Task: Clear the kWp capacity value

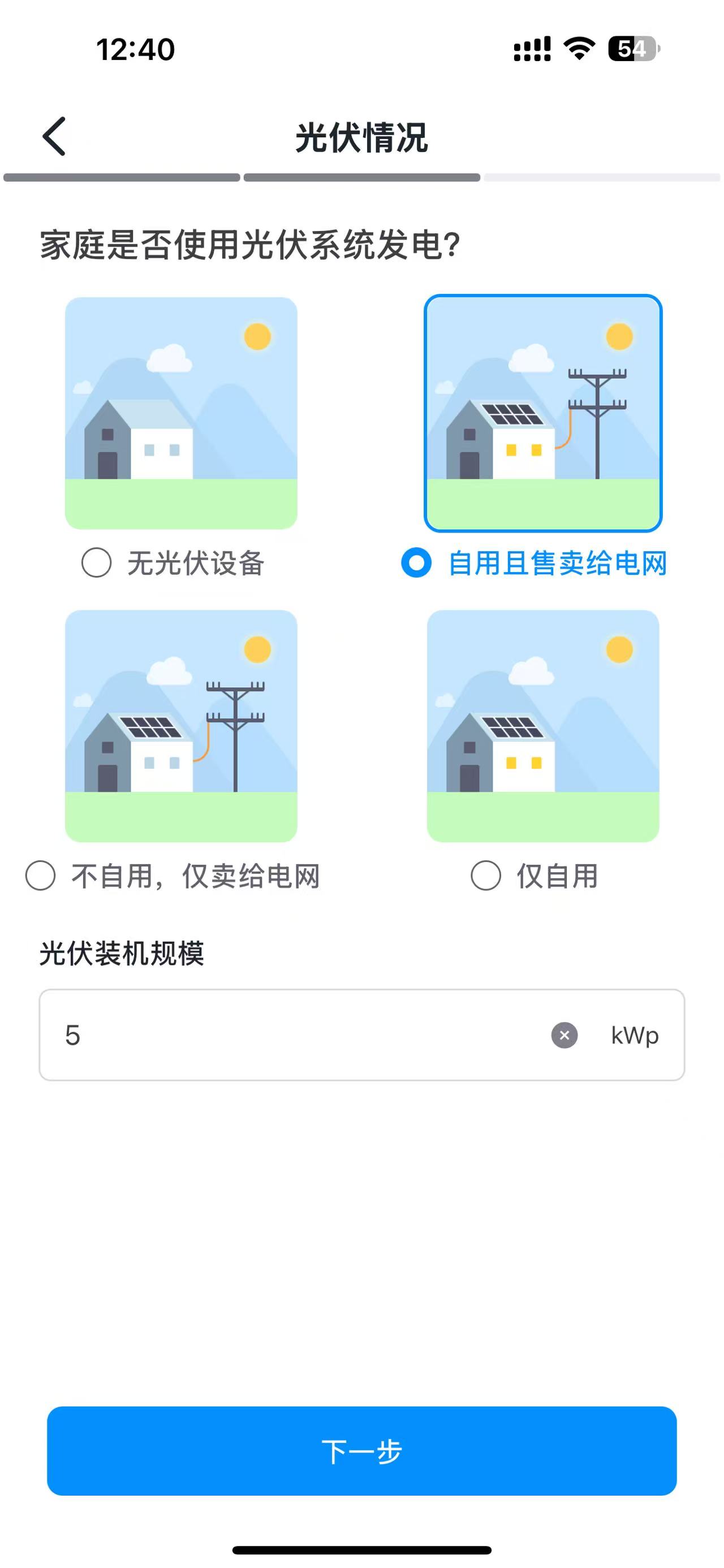Action: pyautogui.click(x=564, y=1035)
